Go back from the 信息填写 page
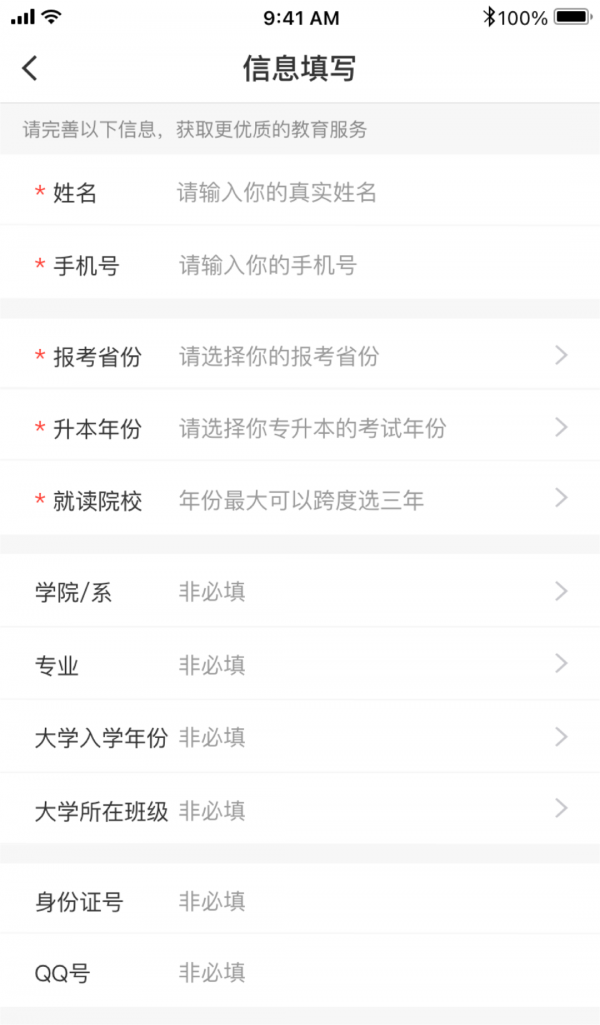Viewport: 600px width, 1025px height. (30, 68)
